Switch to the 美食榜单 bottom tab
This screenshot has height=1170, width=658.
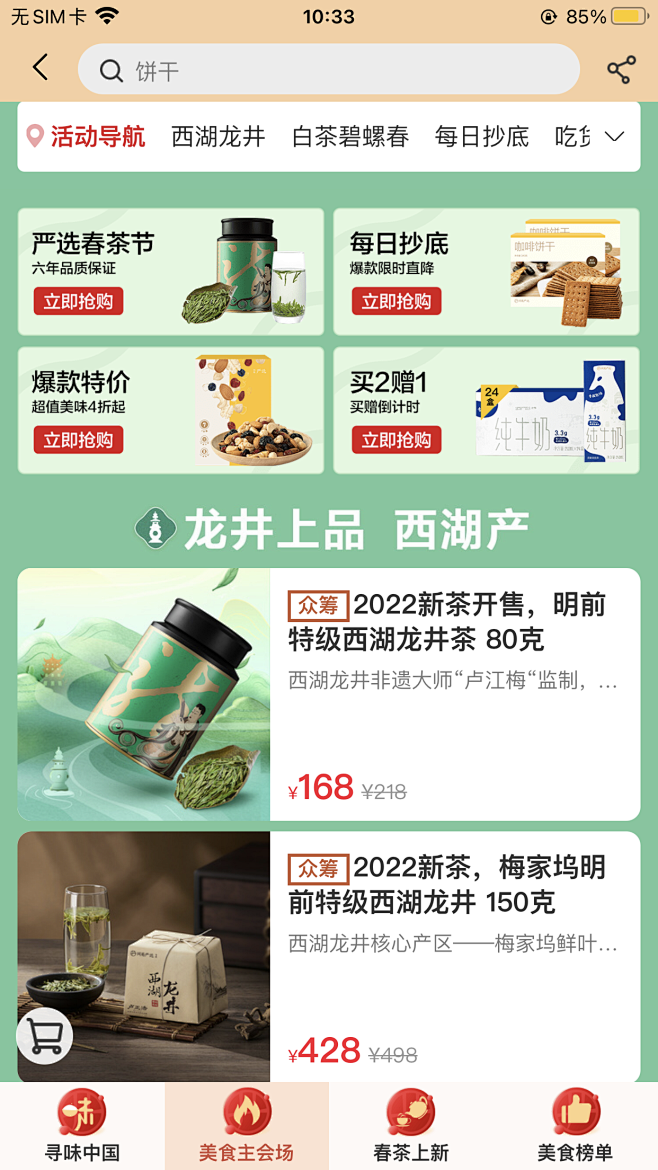tap(575, 1126)
